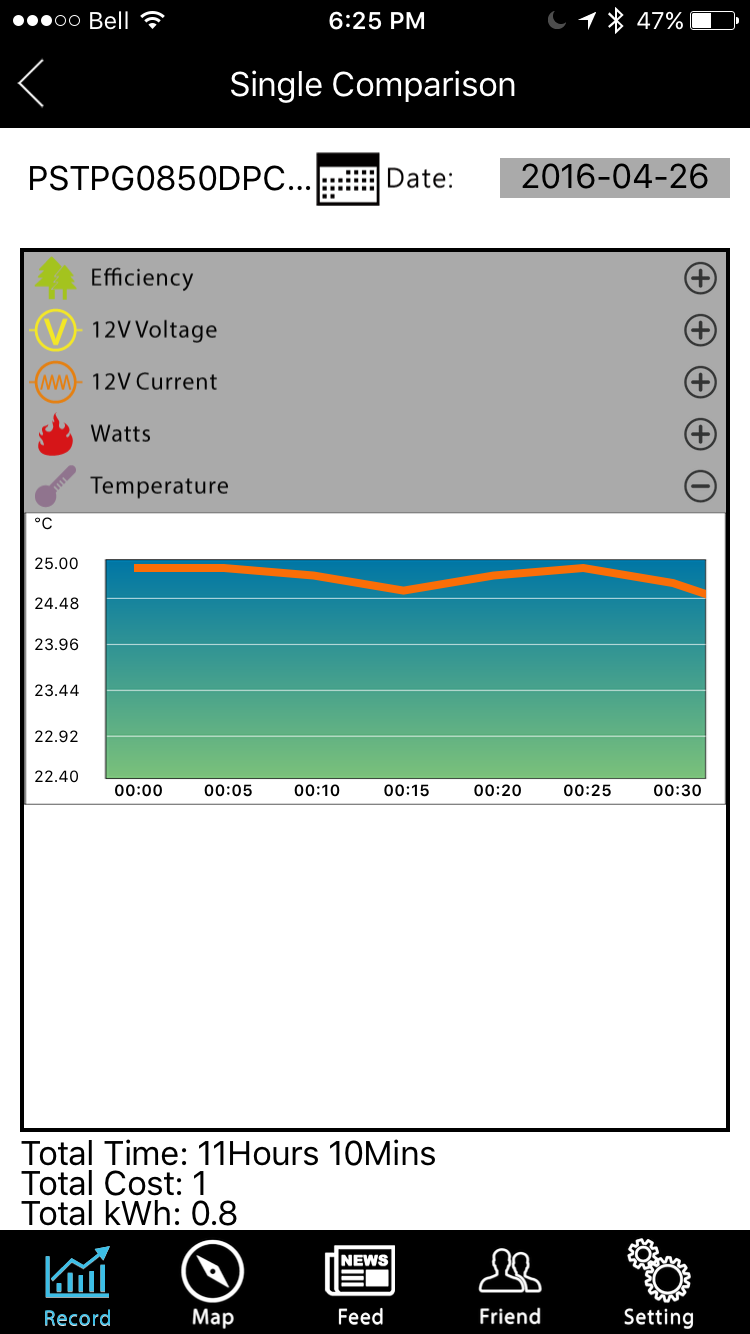Expand the 12V Current chart
The height and width of the screenshot is (1334, 750).
(700, 382)
